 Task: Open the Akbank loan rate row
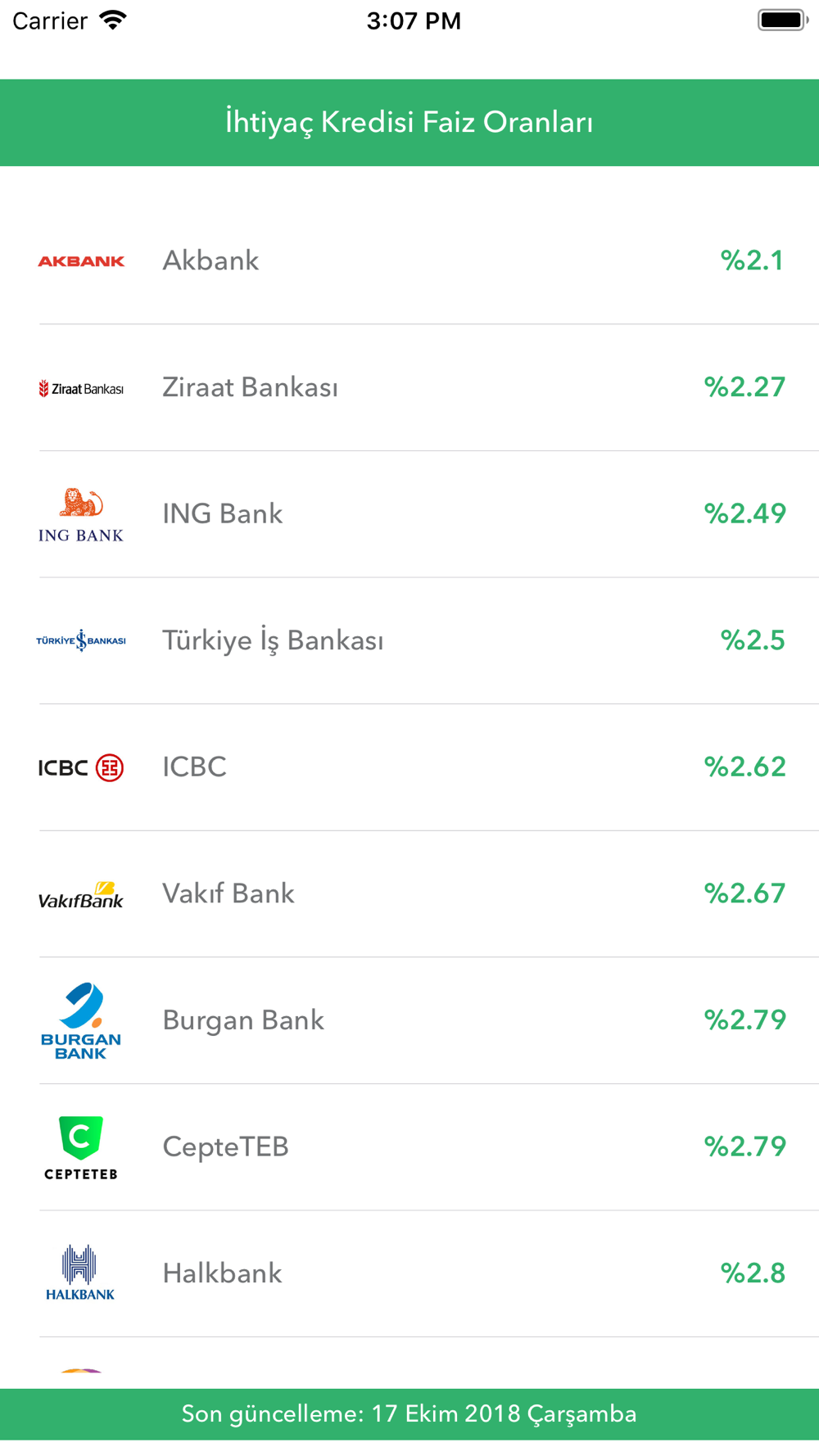tap(409, 260)
